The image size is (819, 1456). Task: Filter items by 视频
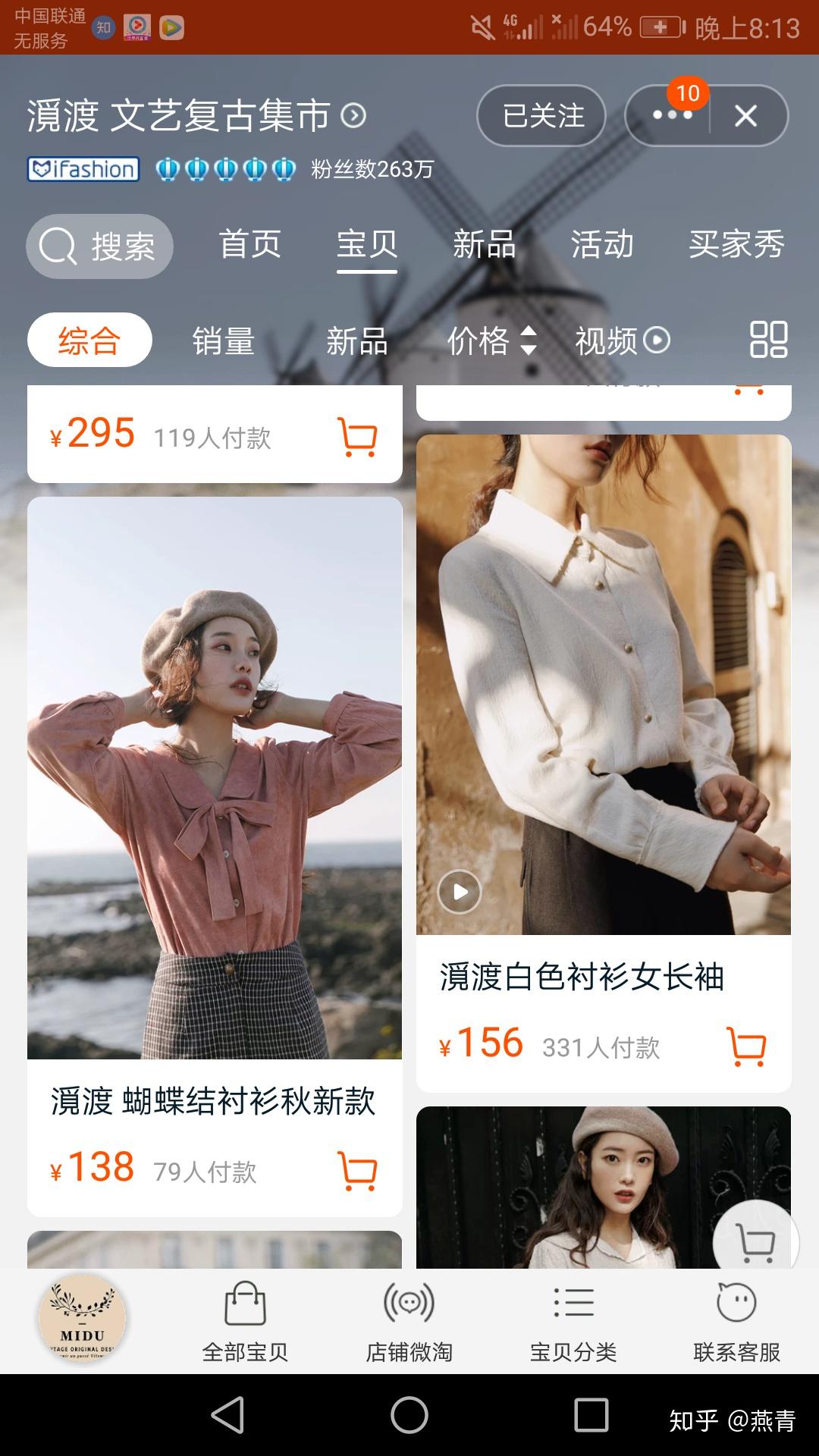point(622,340)
